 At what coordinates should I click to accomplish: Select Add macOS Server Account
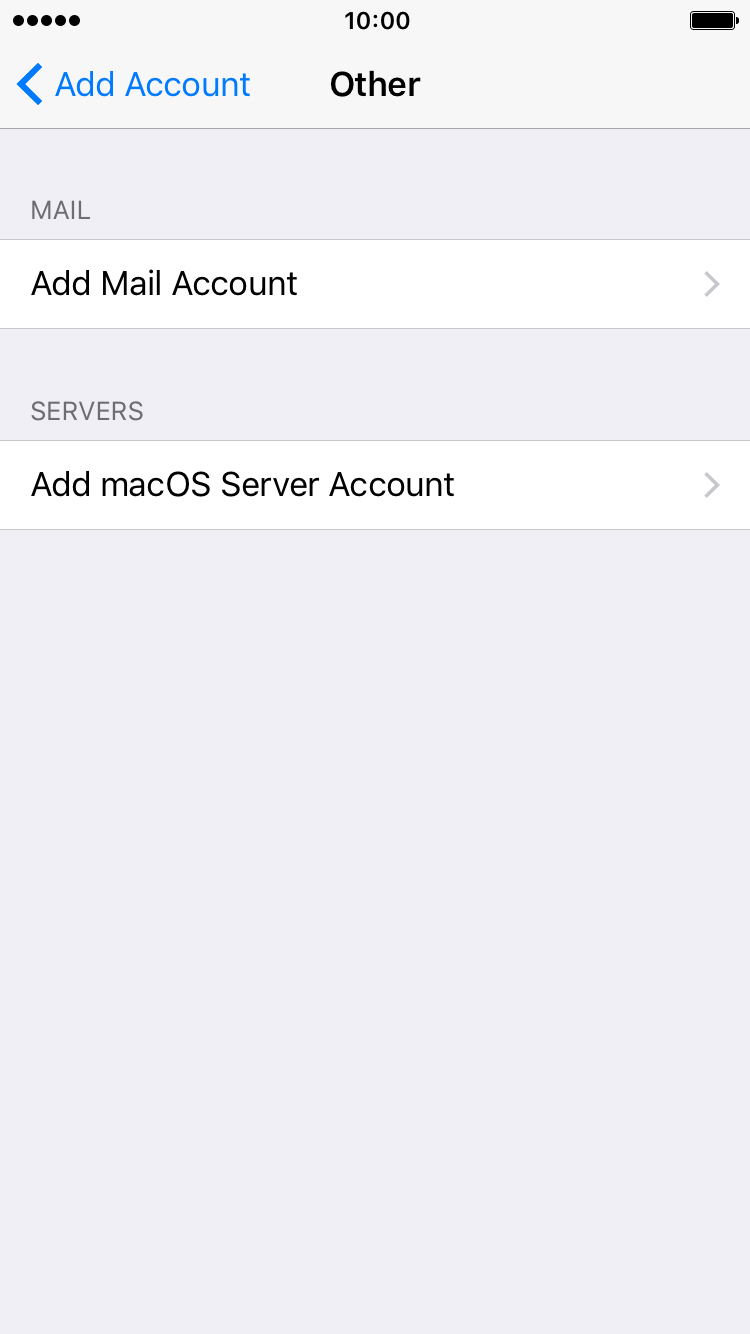coord(375,485)
